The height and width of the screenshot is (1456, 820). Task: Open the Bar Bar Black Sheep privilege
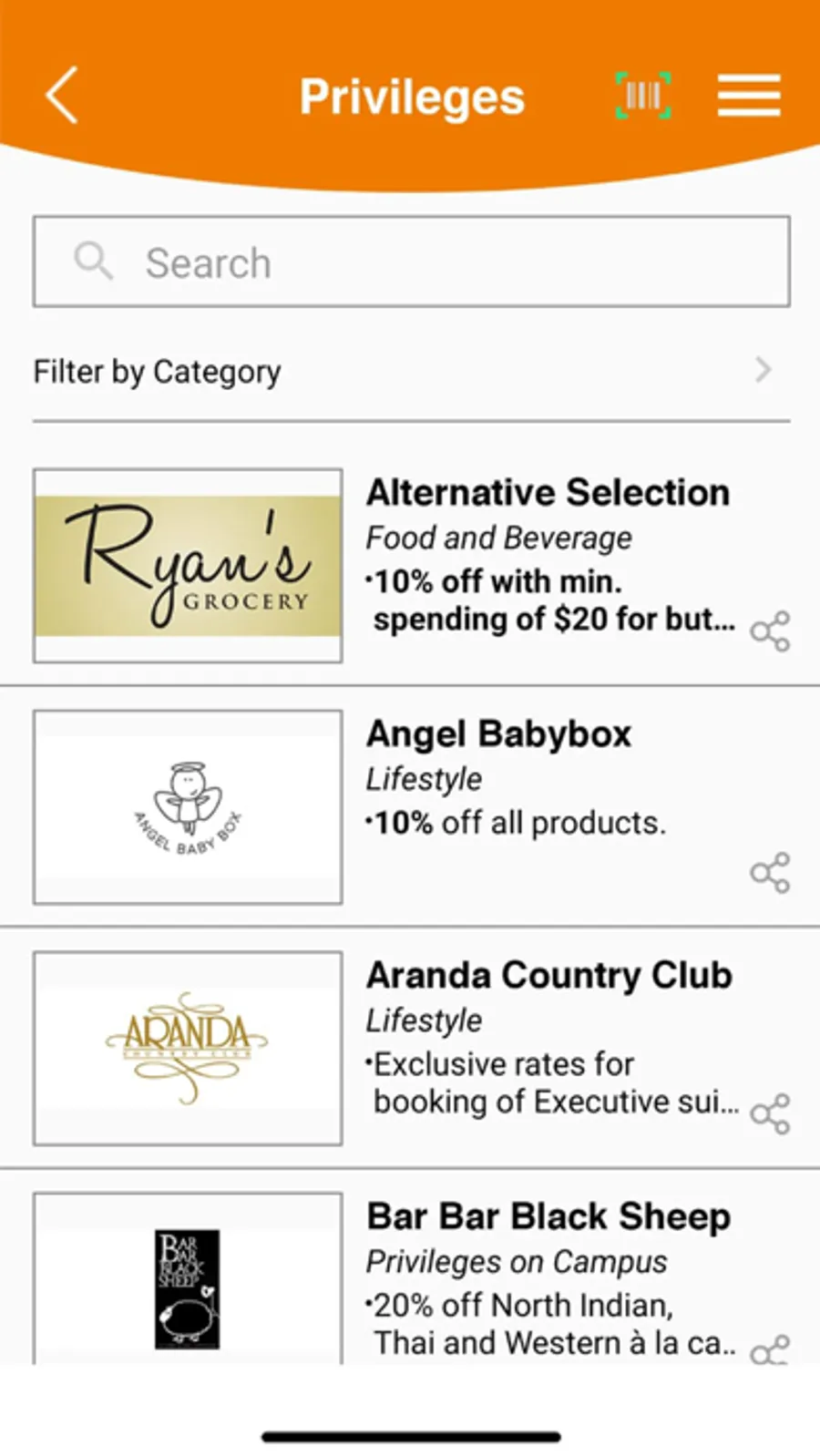(x=410, y=1268)
